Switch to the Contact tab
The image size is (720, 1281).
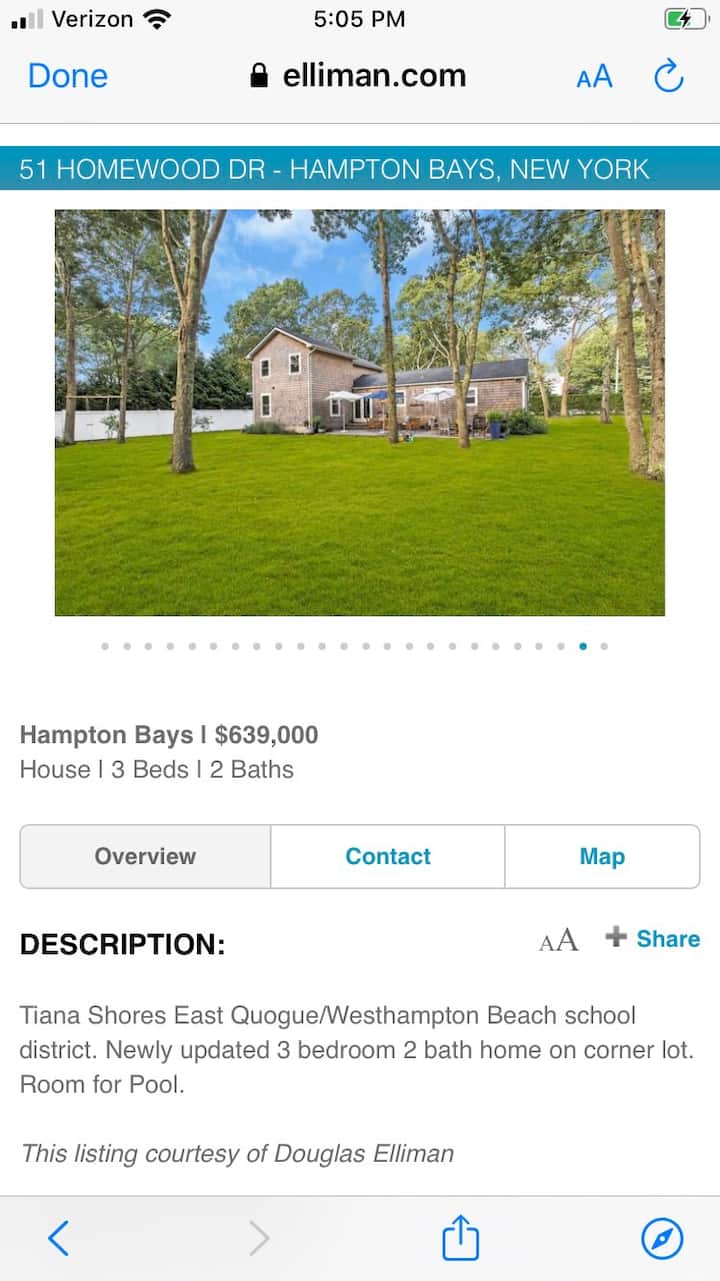[x=388, y=856]
